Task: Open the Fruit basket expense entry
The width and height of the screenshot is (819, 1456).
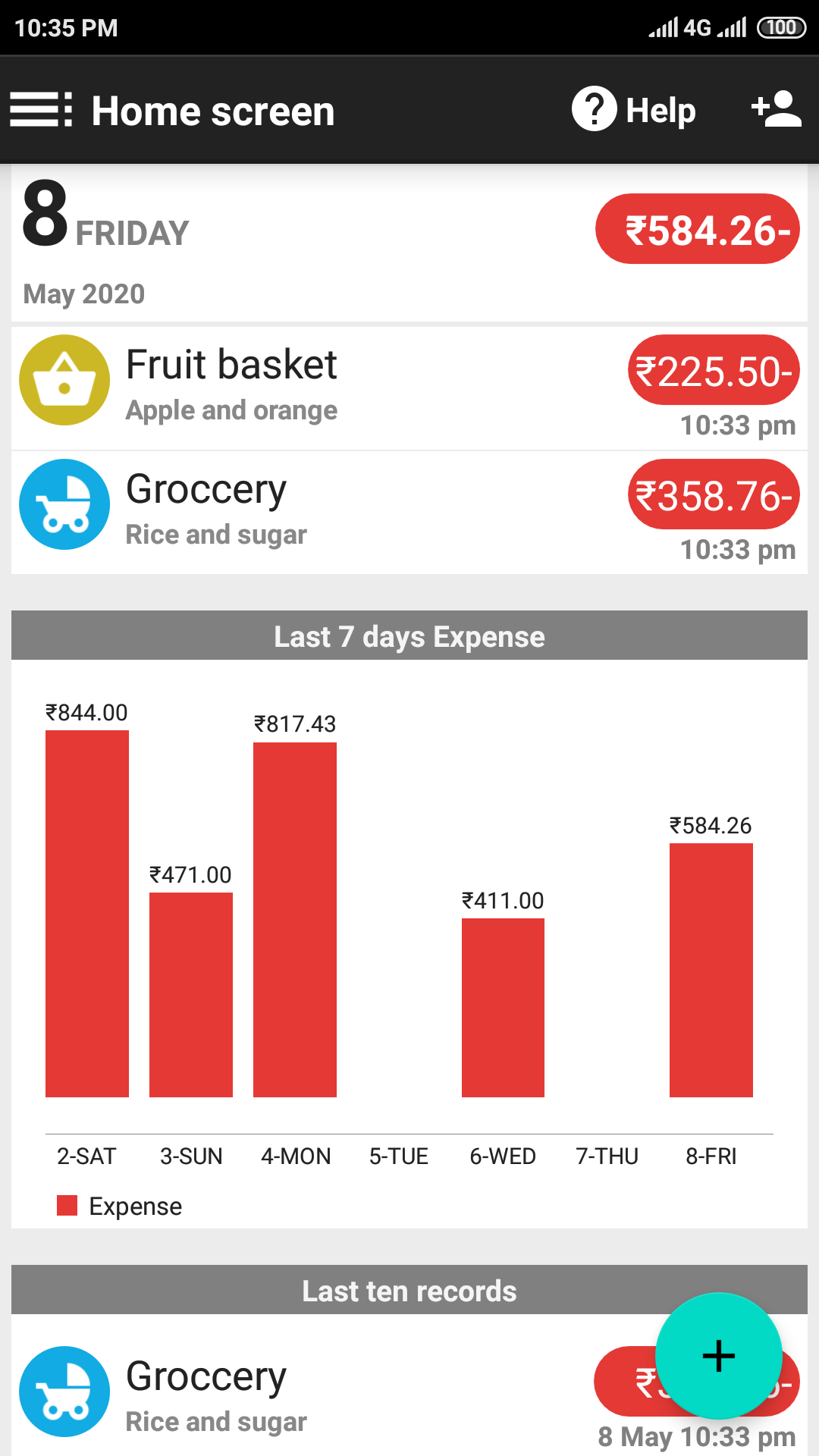Action: pos(409,388)
